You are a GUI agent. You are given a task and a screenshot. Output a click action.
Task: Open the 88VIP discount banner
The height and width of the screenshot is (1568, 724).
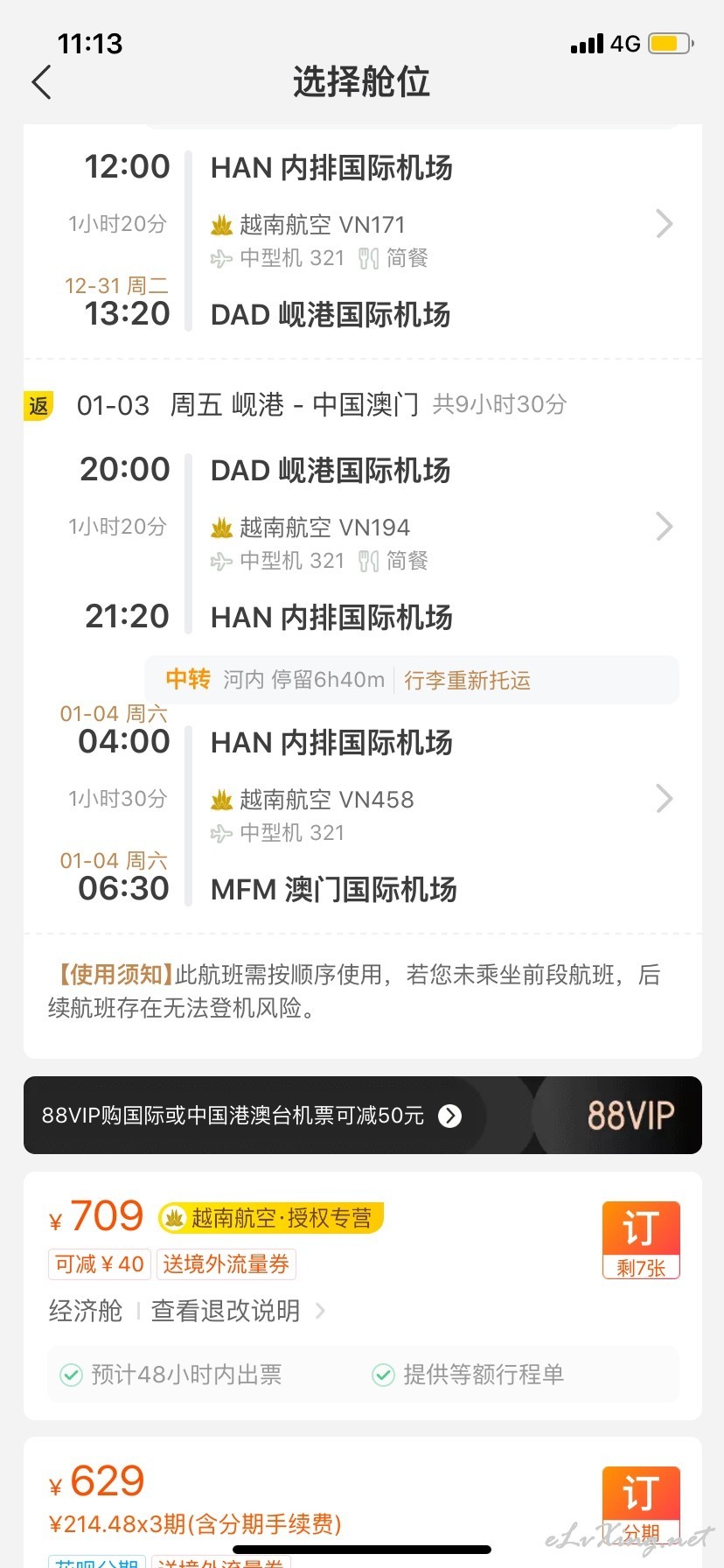[362, 1115]
